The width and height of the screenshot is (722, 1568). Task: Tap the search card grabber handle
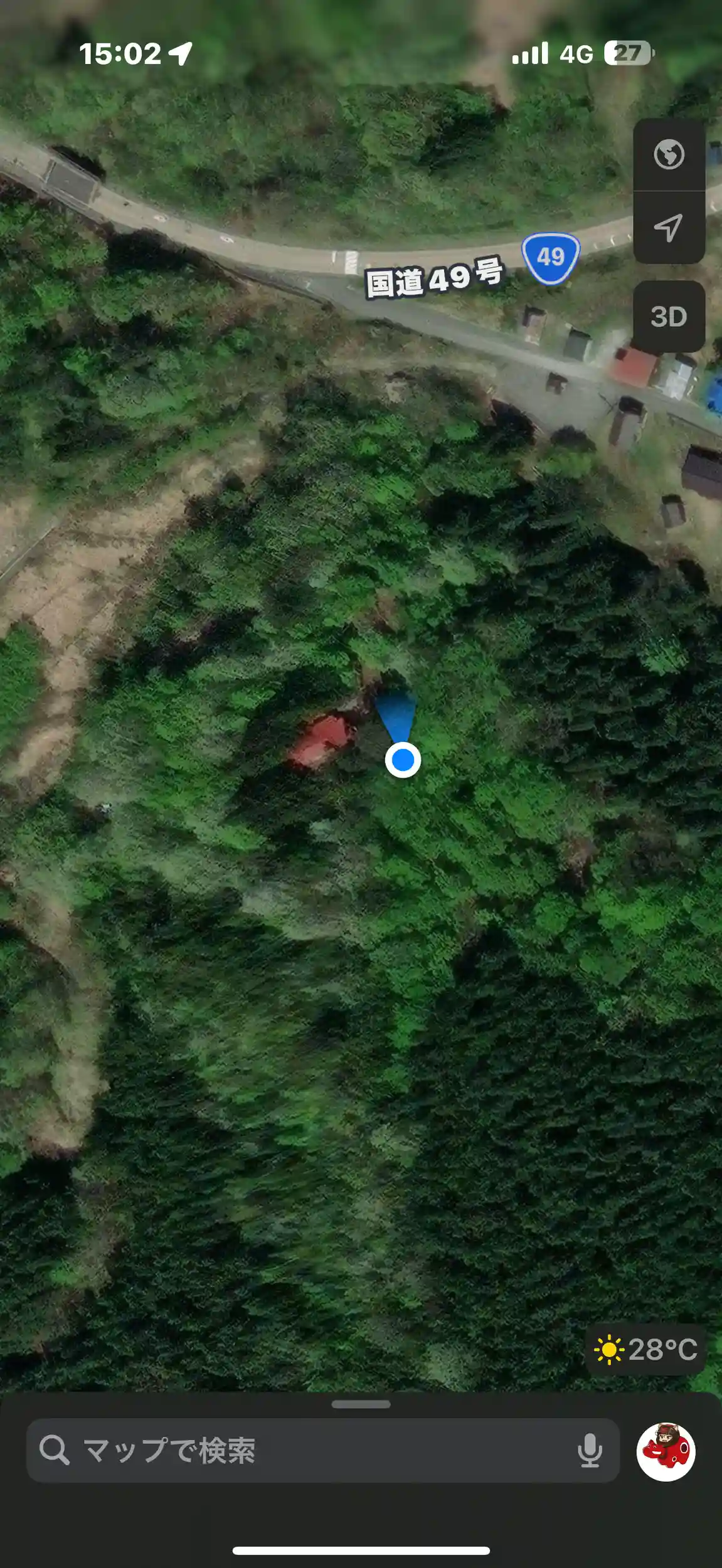click(x=361, y=1405)
